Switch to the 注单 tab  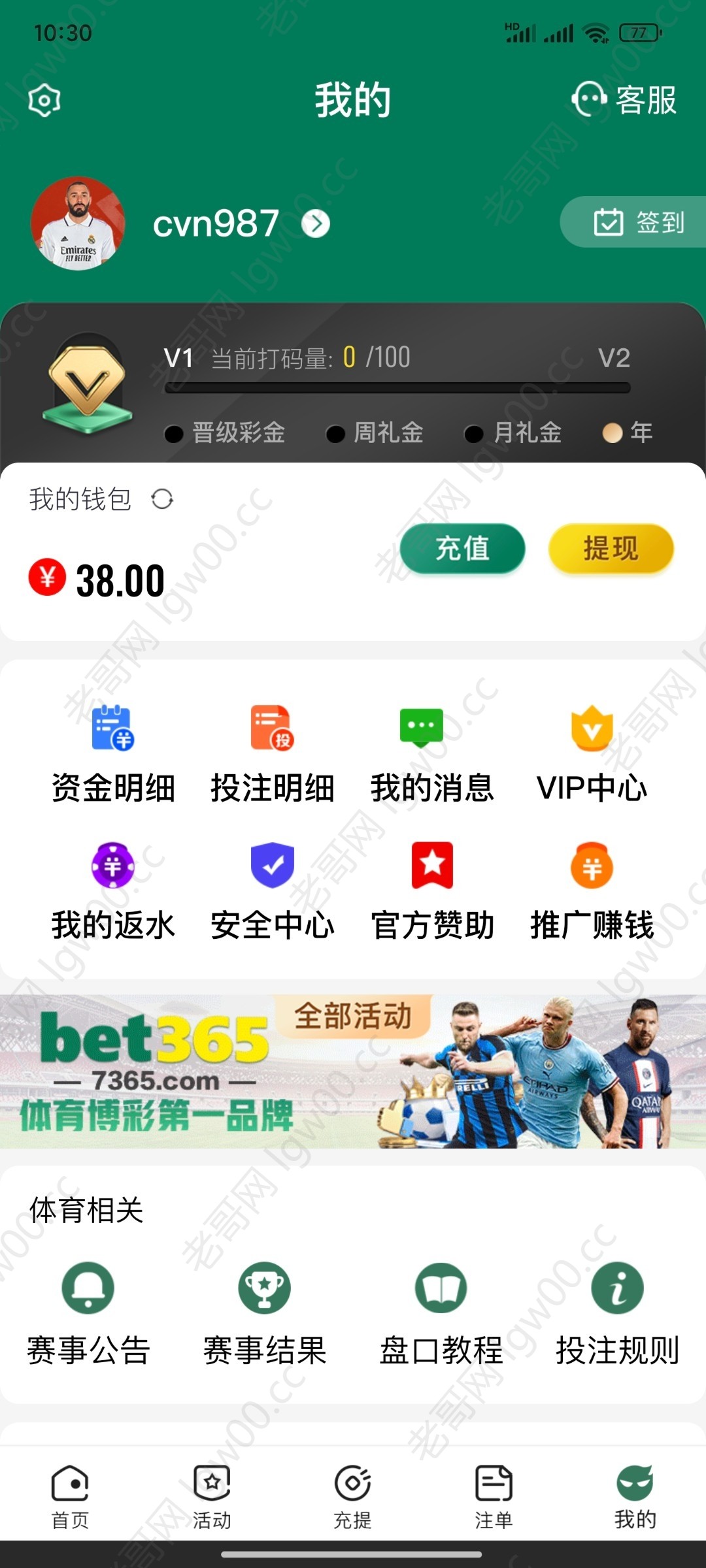point(494,1496)
